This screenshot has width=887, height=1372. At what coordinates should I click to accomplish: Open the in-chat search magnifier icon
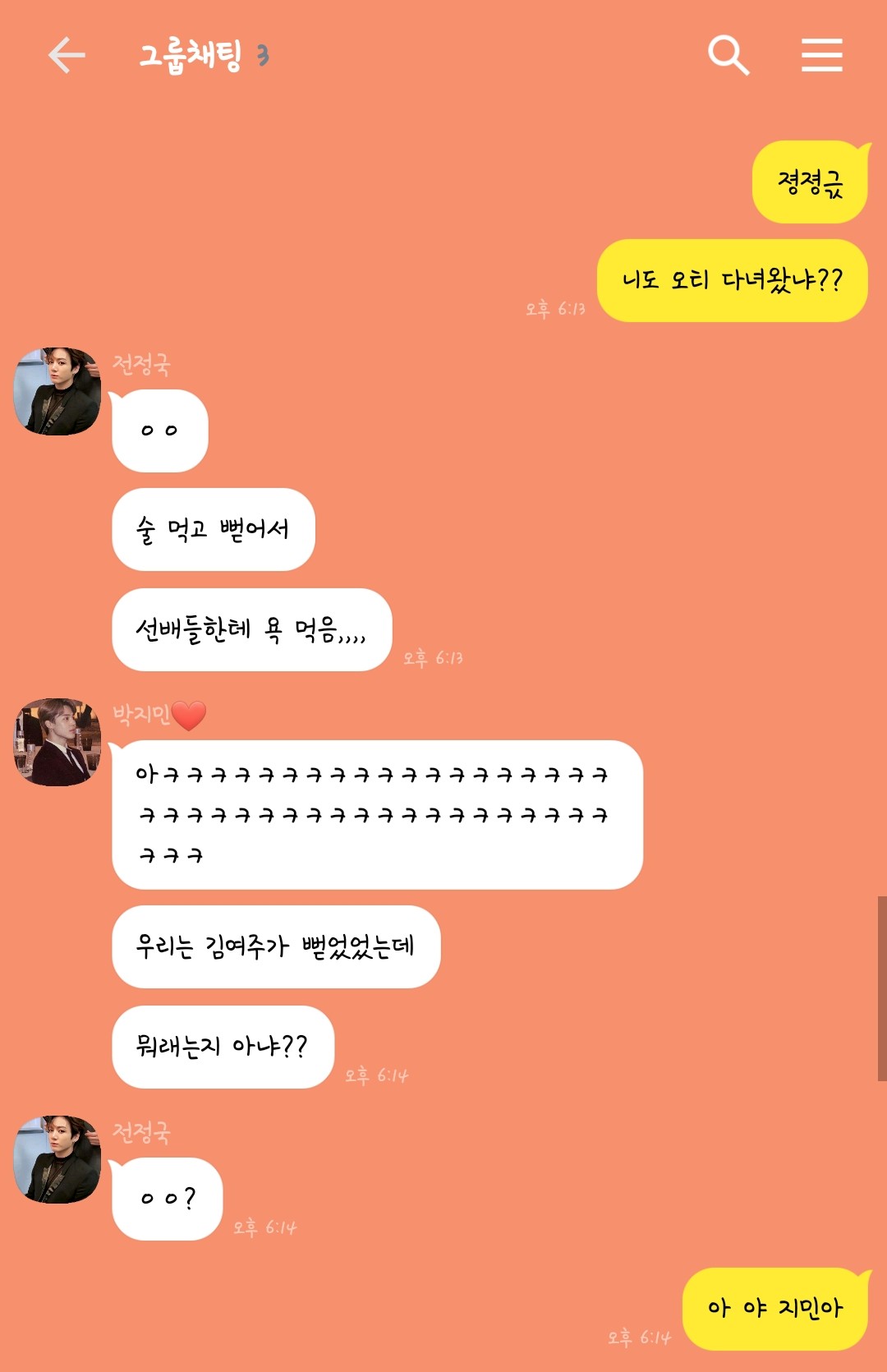pyautogui.click(x=727, y=53)
